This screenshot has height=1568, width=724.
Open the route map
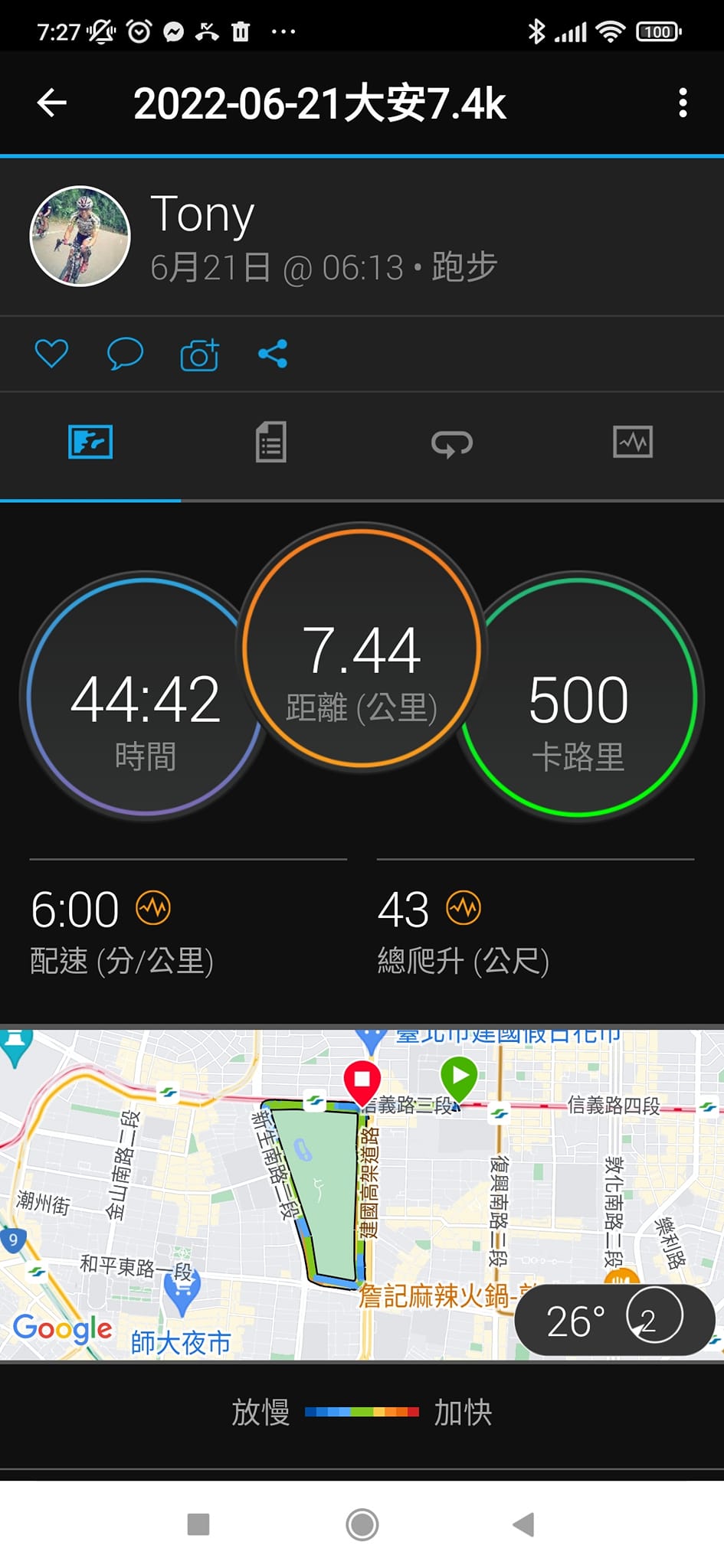tap(306, 1194)
